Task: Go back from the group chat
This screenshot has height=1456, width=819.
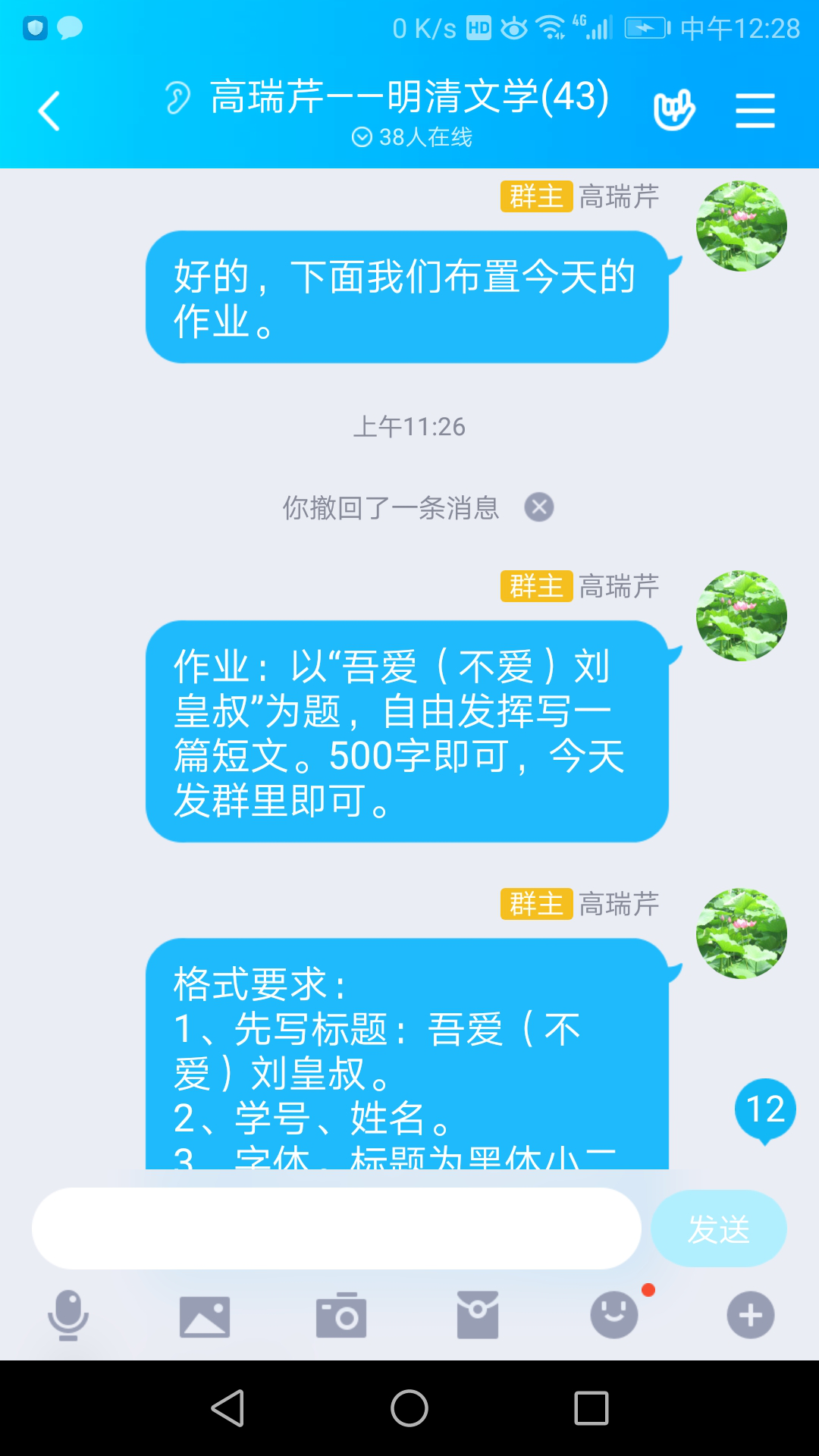Action: pyautogui.click(x=49, y=111)
